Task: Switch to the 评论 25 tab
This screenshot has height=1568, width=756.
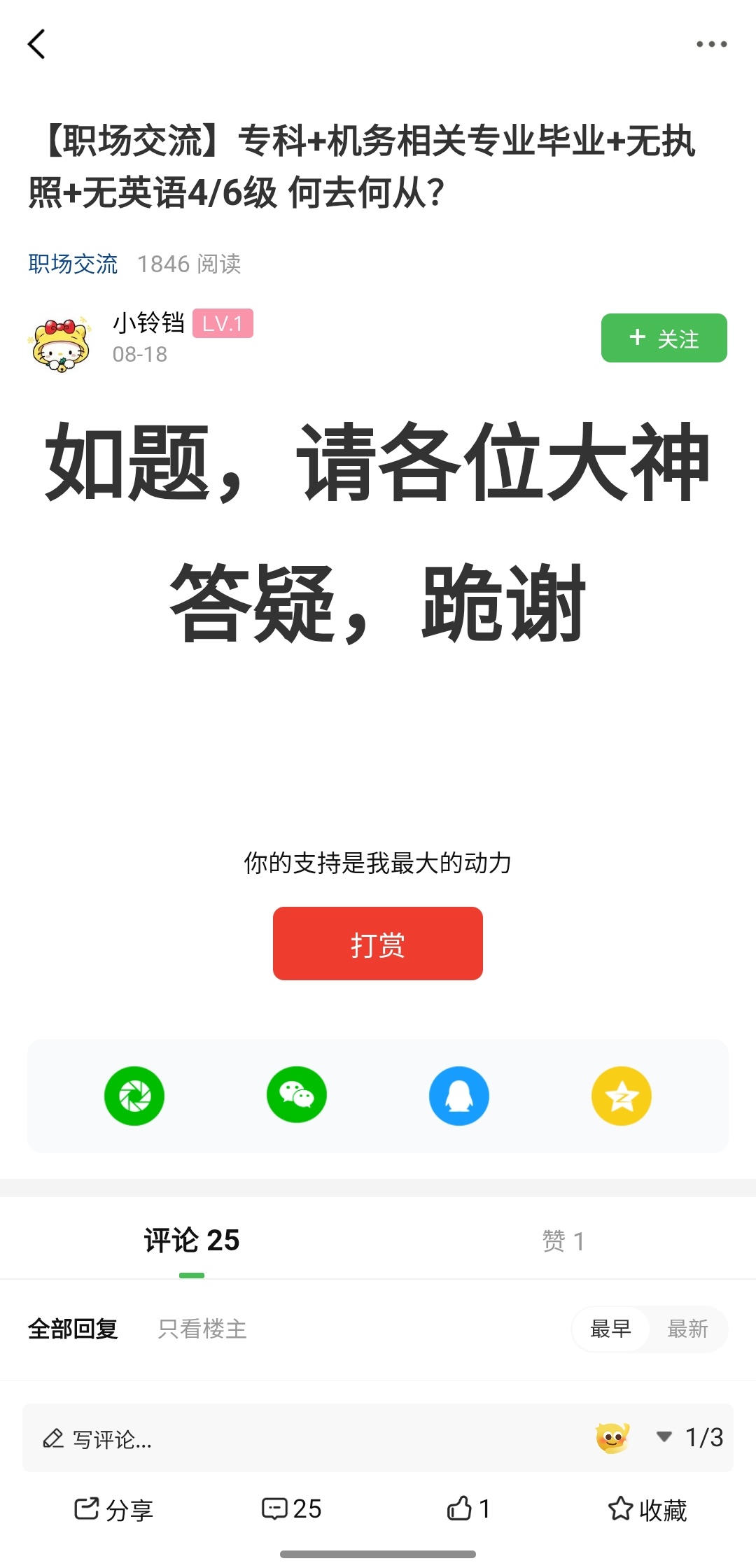Action: click(192, 1241)
